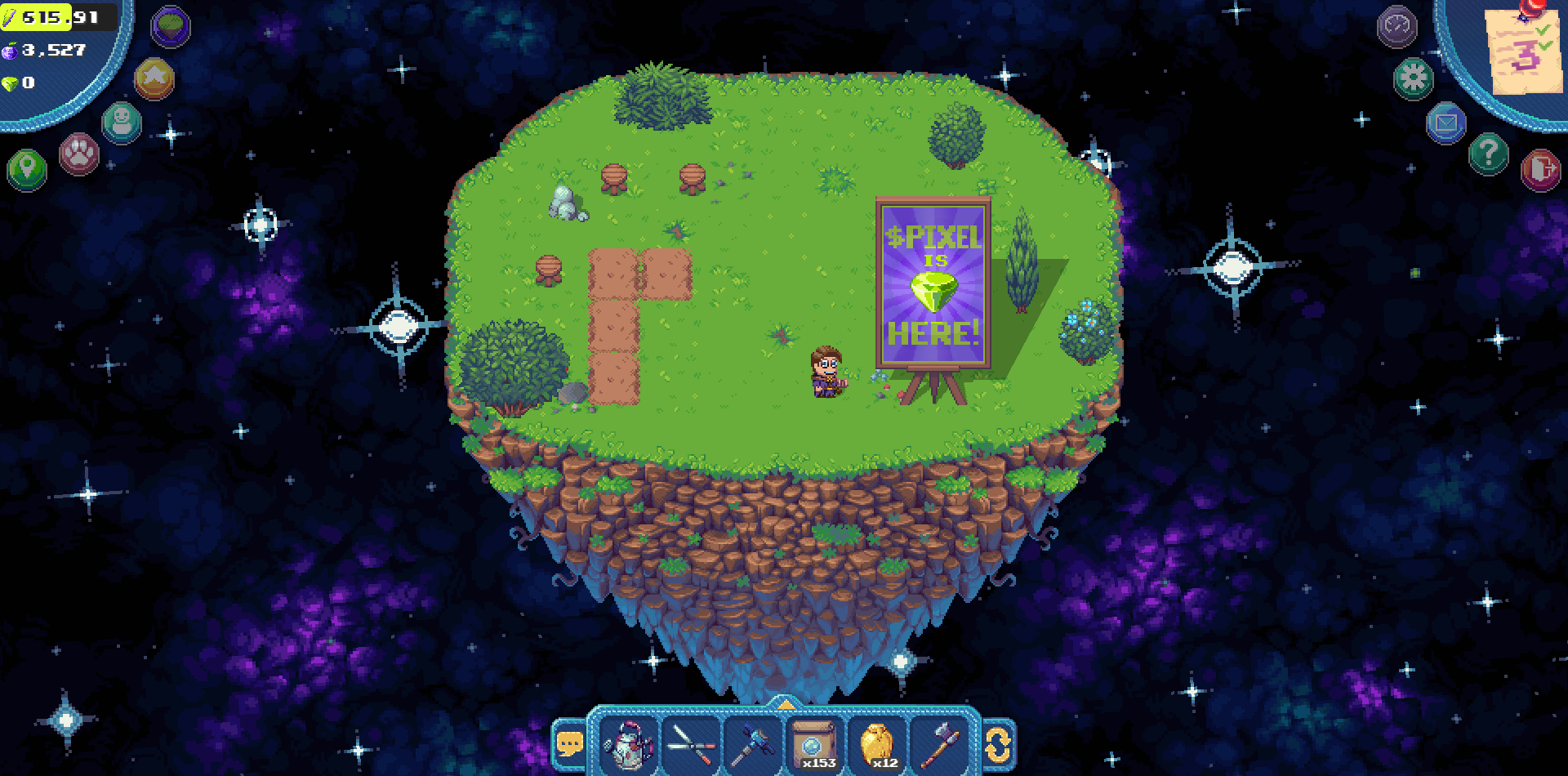
Task: Select the watering can in hotbar
Action: 629,745
